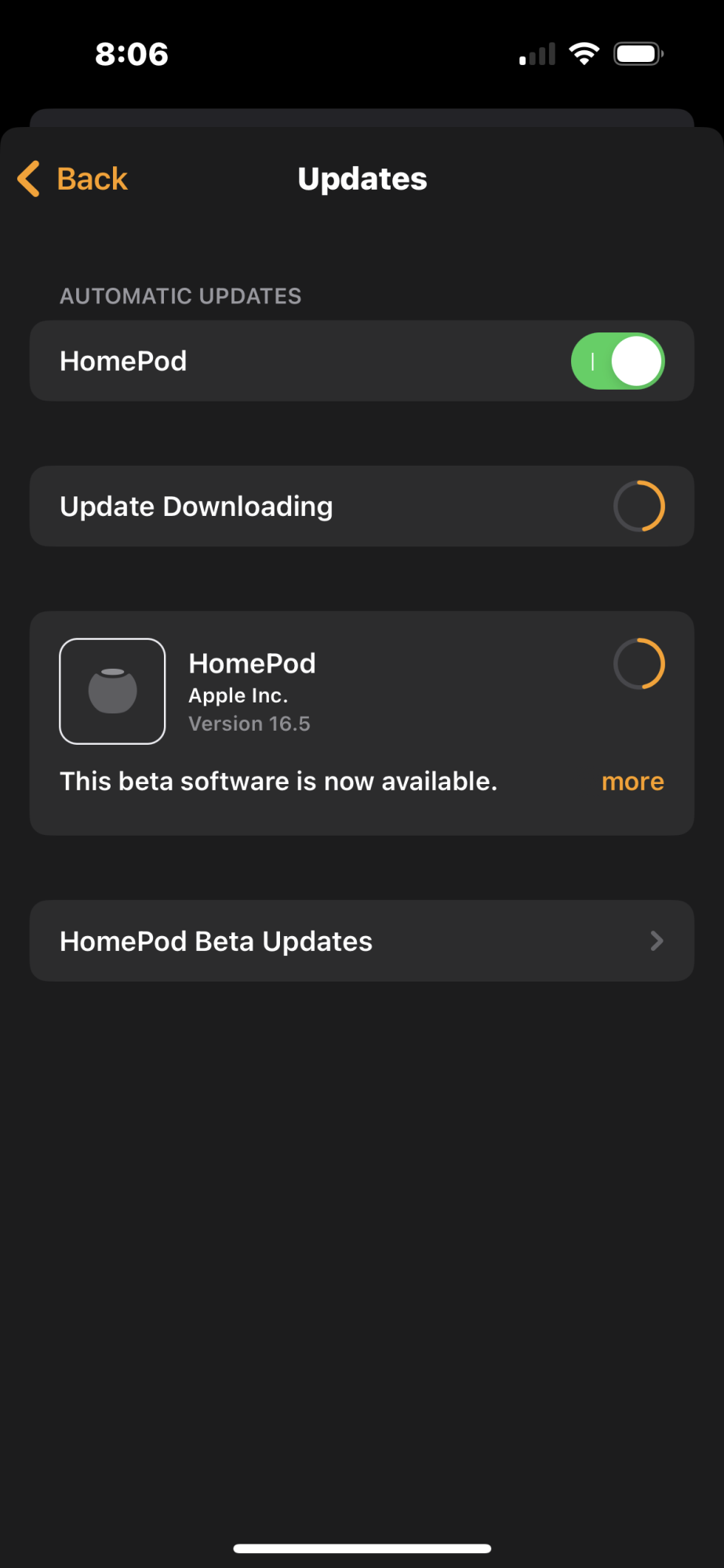Go back from the Updates screen
This screenshot has width=724, height=1568.
point(74,179)
